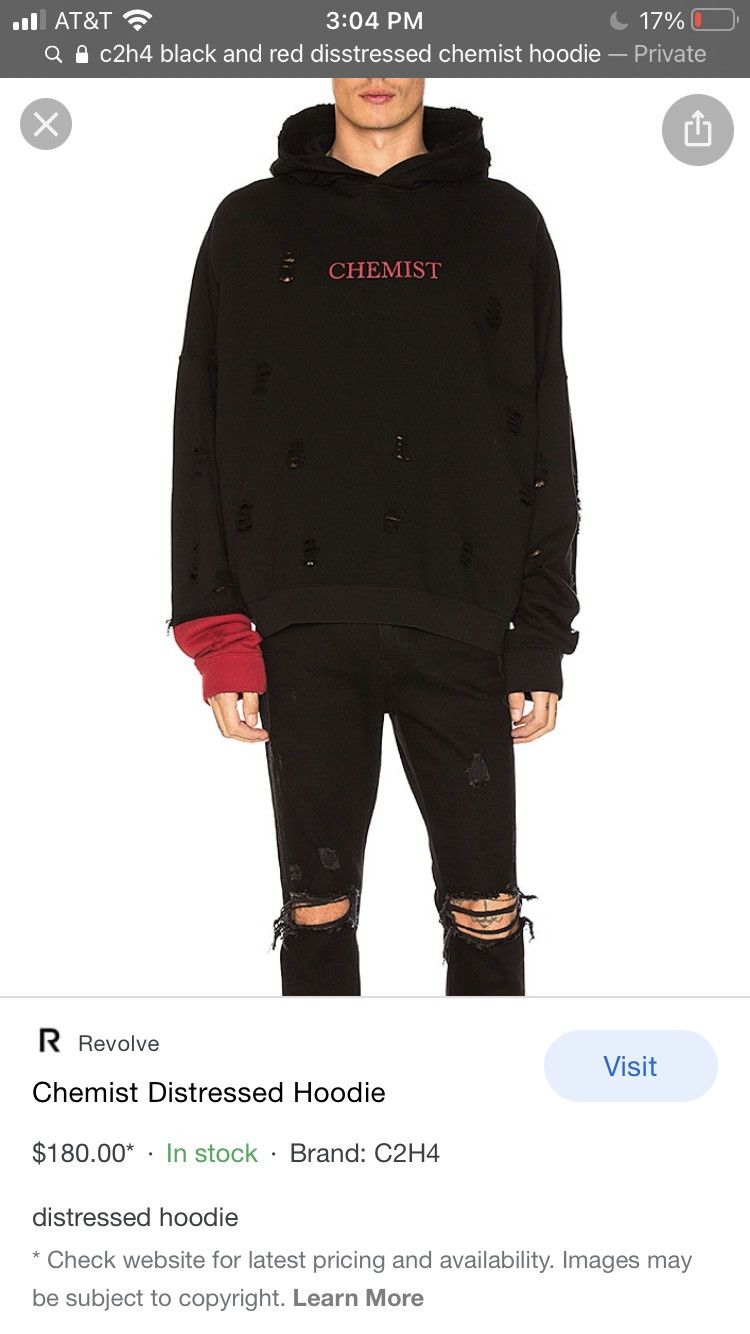750x1334 pixels.
Task: Open the hoodie product image
Action: click(375, 537)
